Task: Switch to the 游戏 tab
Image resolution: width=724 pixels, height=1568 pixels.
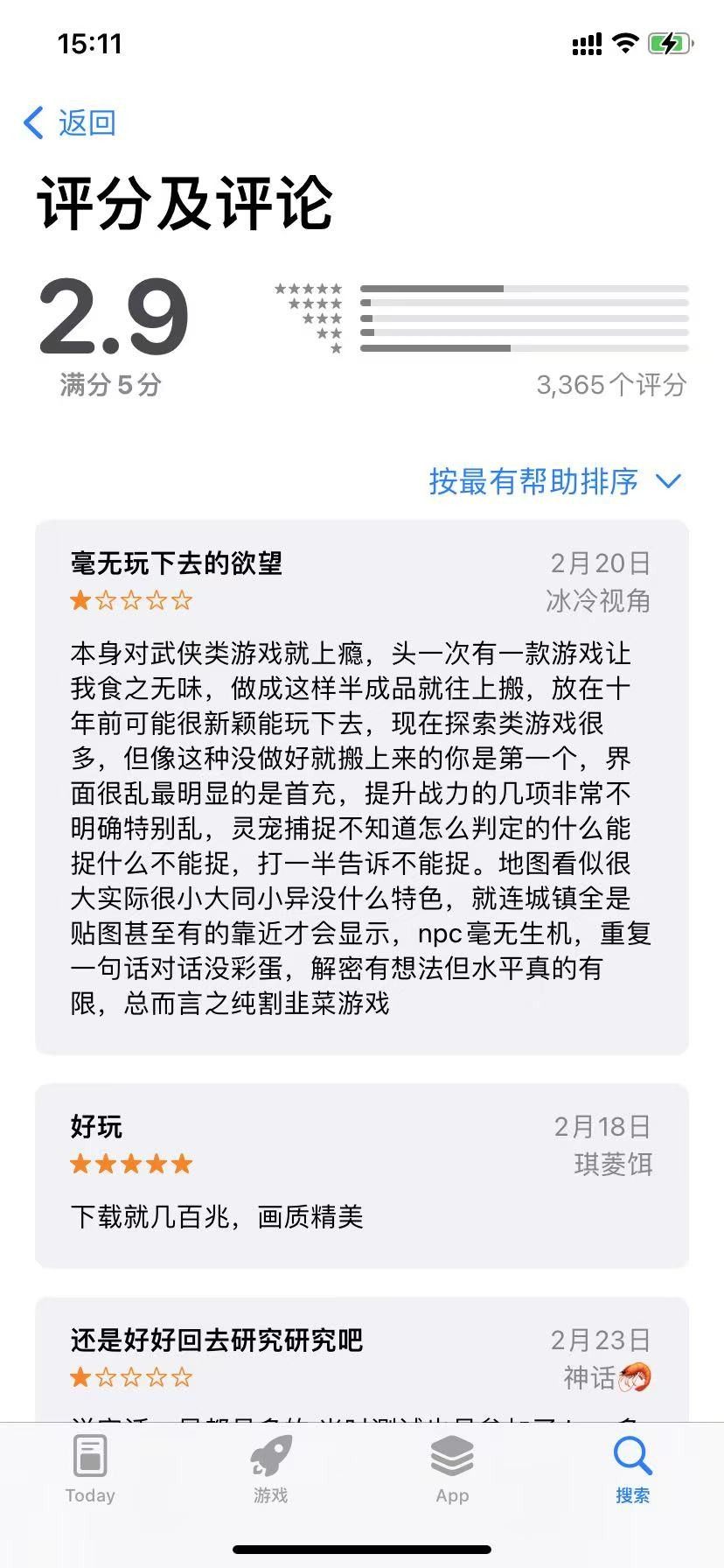Action: (x=271, y=1472)
